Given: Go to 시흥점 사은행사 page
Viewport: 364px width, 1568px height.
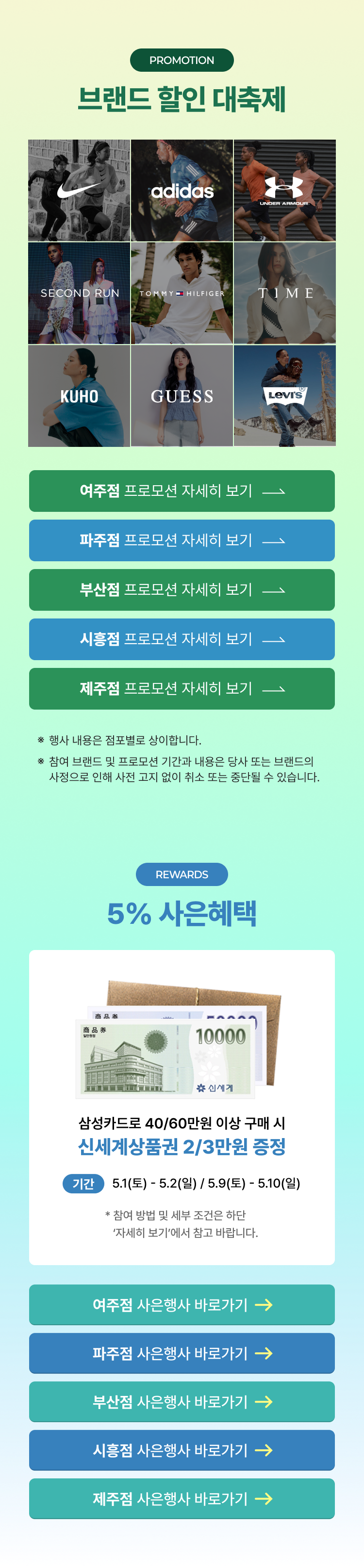Looking at the screenshot, I should [x=182, y=1449].
